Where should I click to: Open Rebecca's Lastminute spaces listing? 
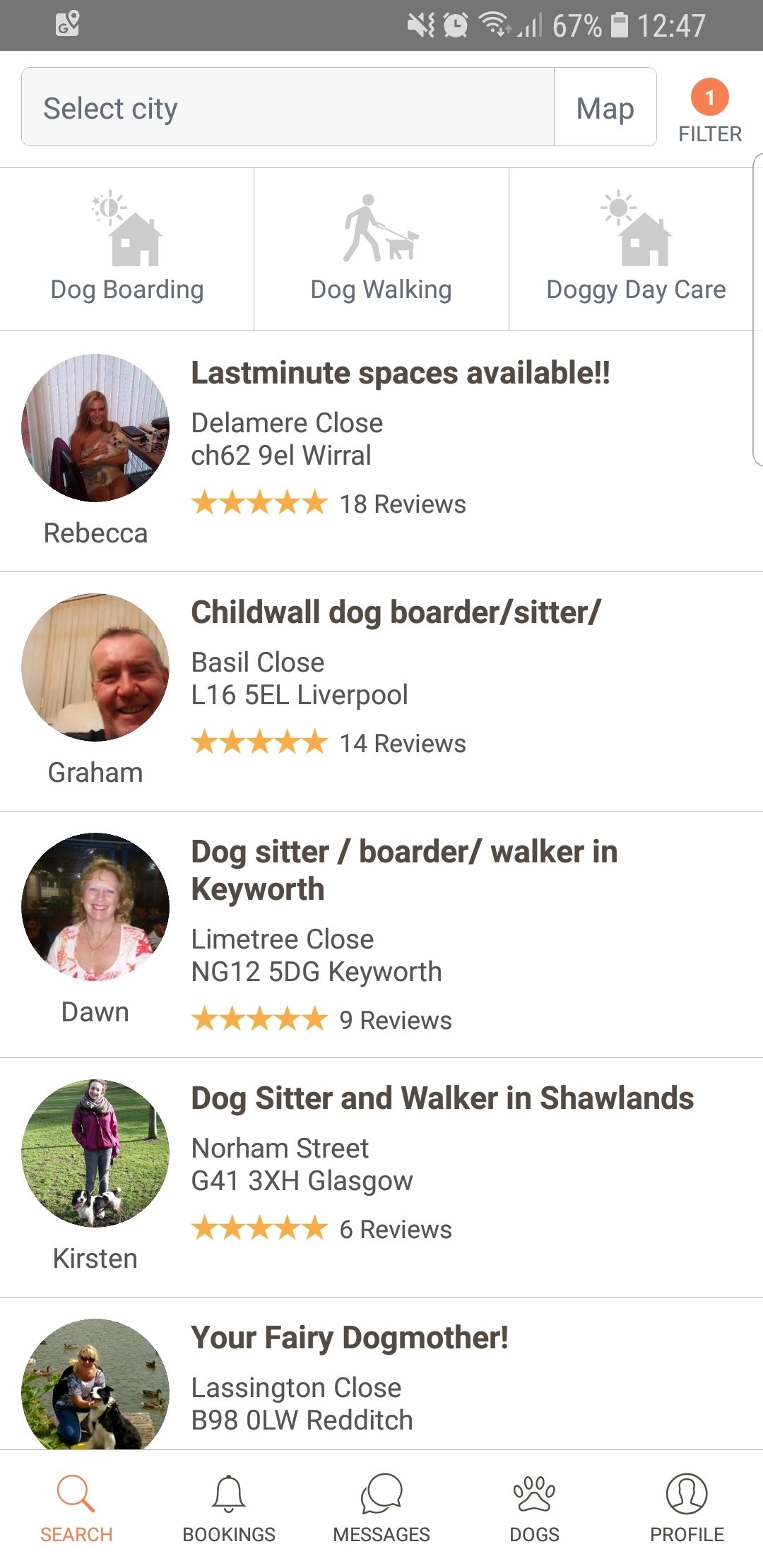[x=381, y=452]
